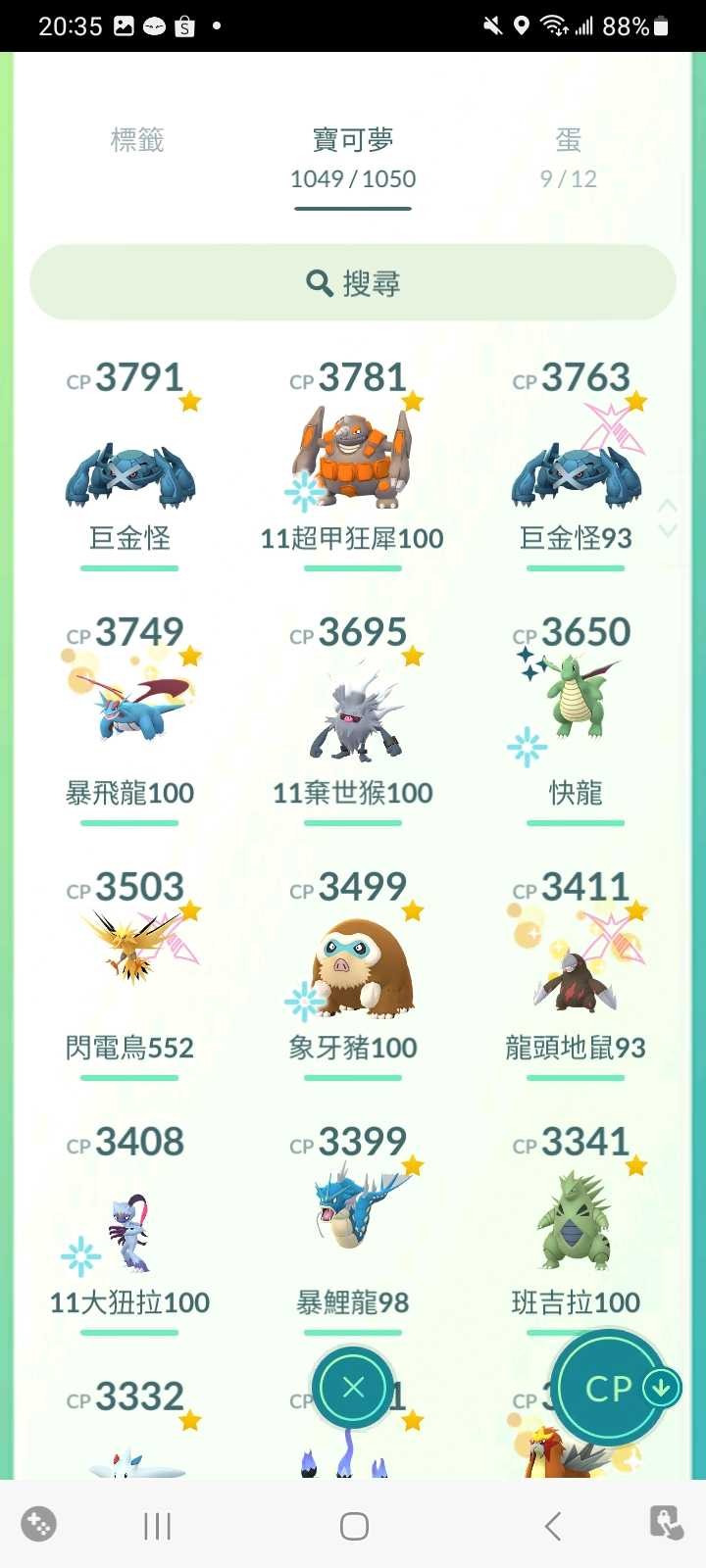Open 11超甲狂犀100 with CP 3781
Viewport: 706px width, 1568px height.
click(353, 463)
